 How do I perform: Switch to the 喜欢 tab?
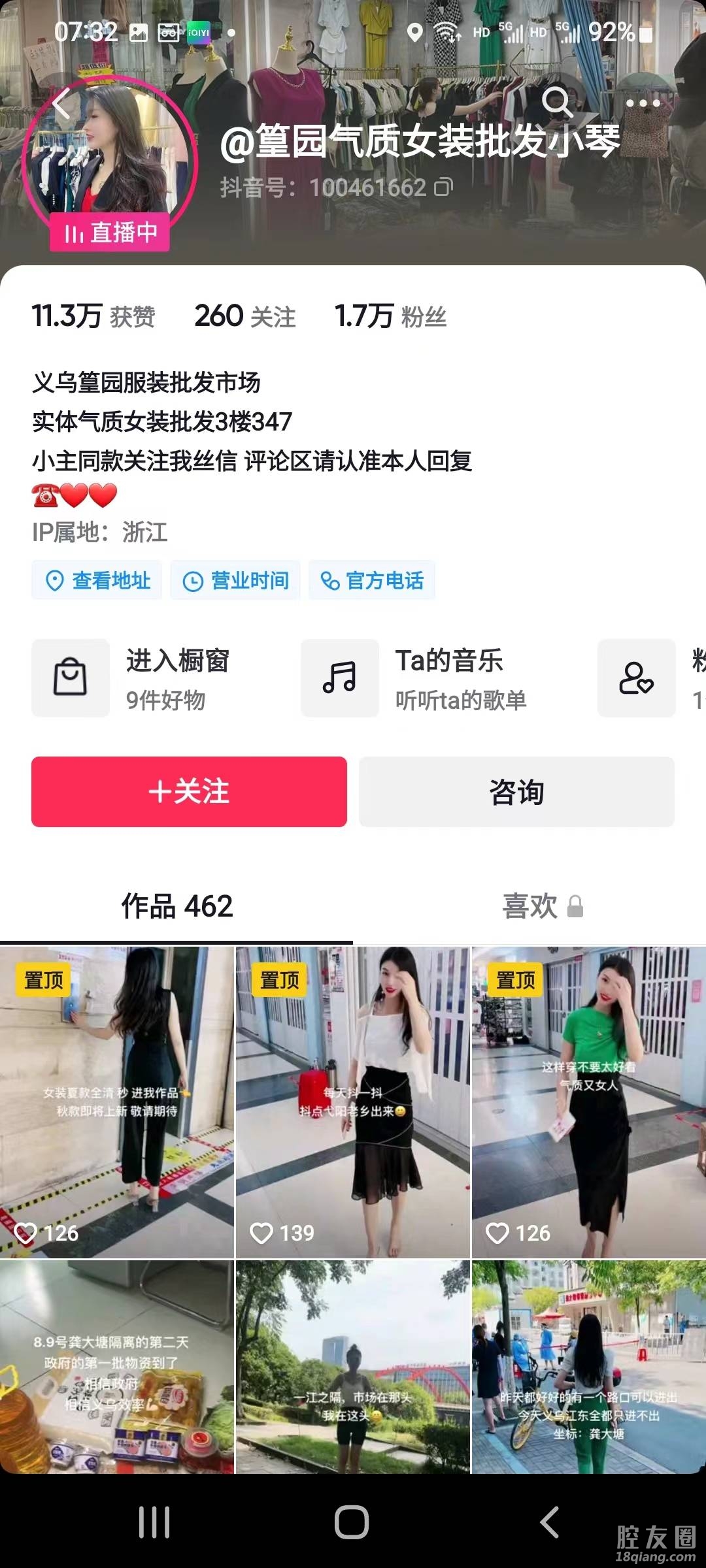pos(541,907)
